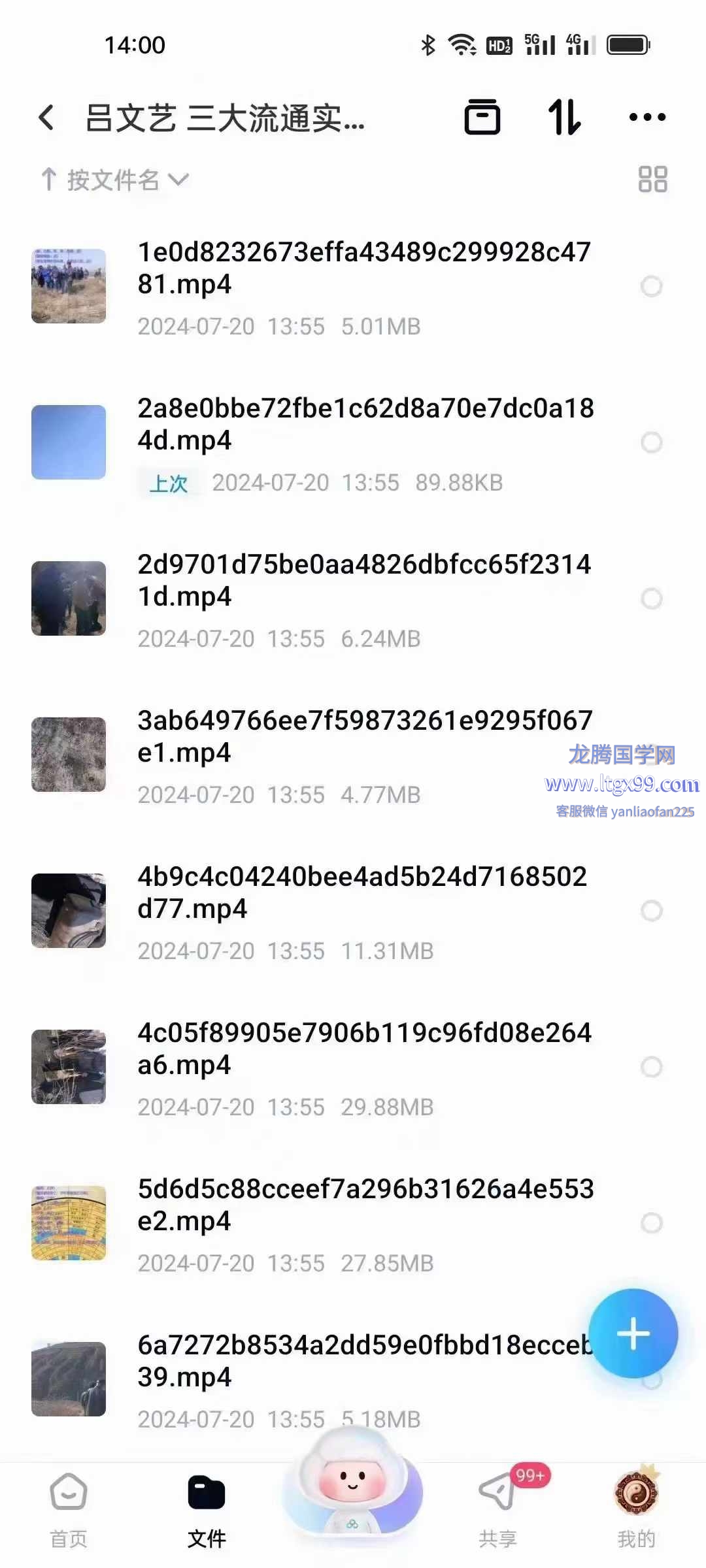The width and height of the screenshot is (706, 1568).
Task: Open the three-dot overflow menu
Action: [647, 118]
